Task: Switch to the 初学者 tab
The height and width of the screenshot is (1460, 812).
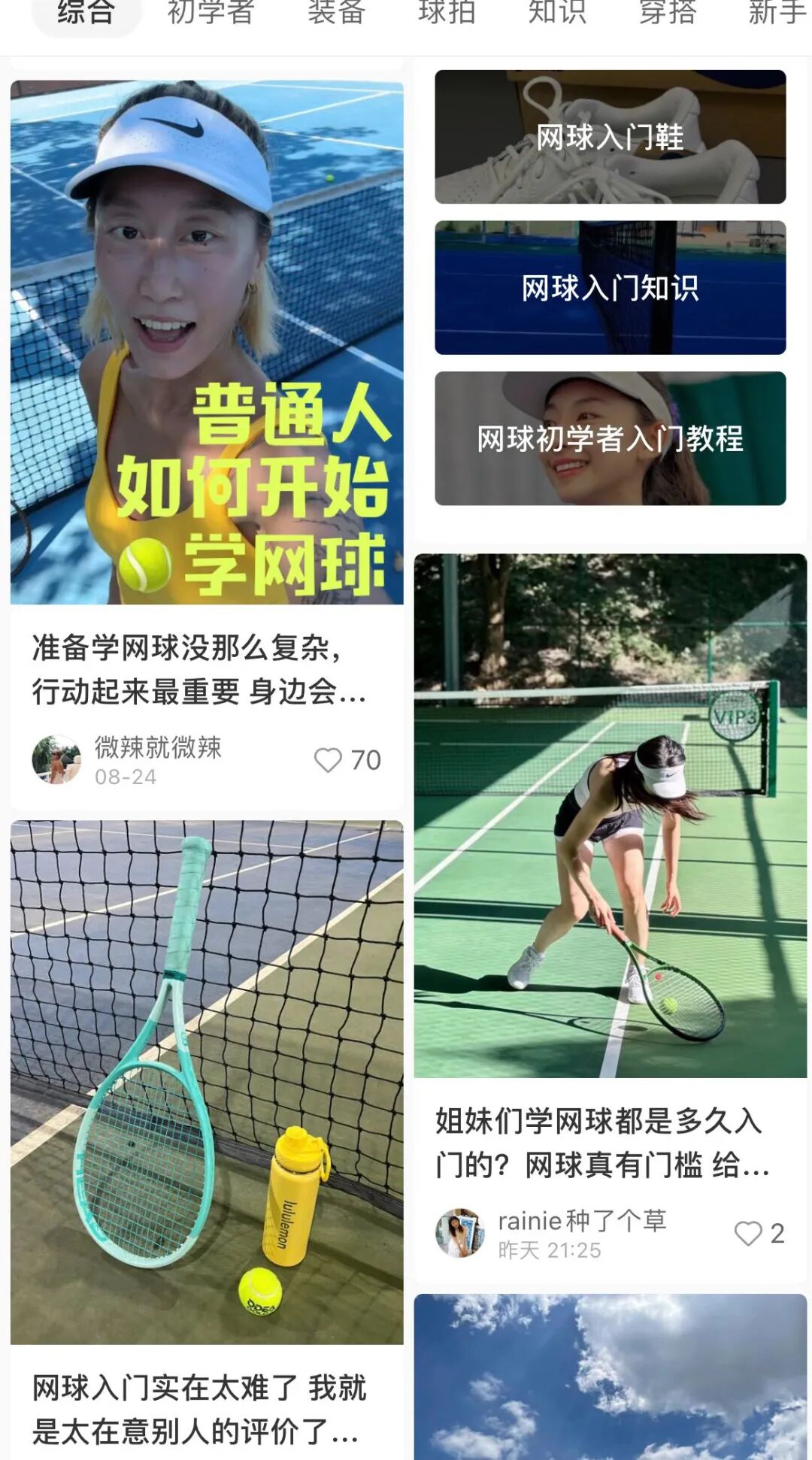Action: point(211,14)
